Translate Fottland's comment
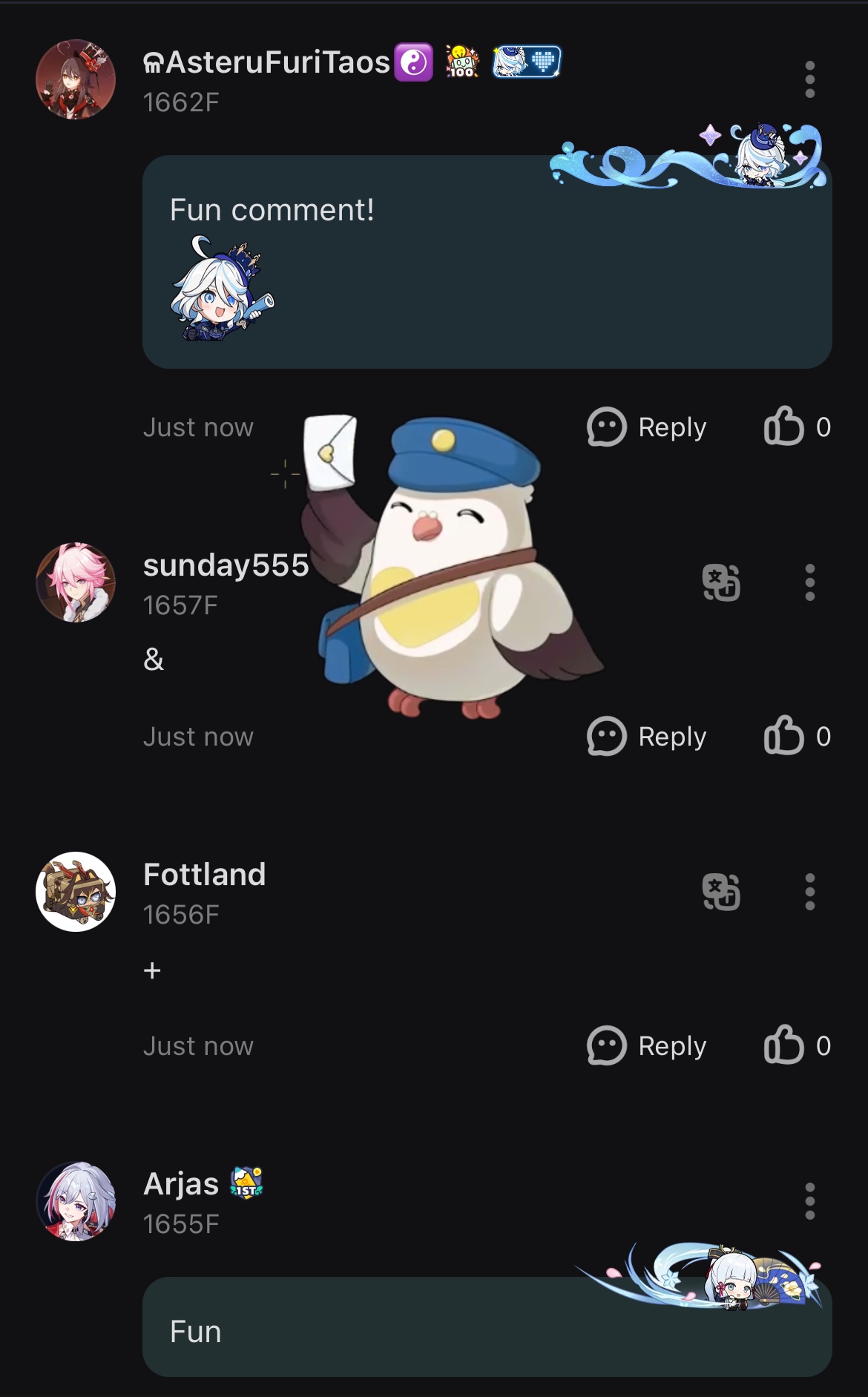This screenshot has width=868, height=1397. [721, 892]
